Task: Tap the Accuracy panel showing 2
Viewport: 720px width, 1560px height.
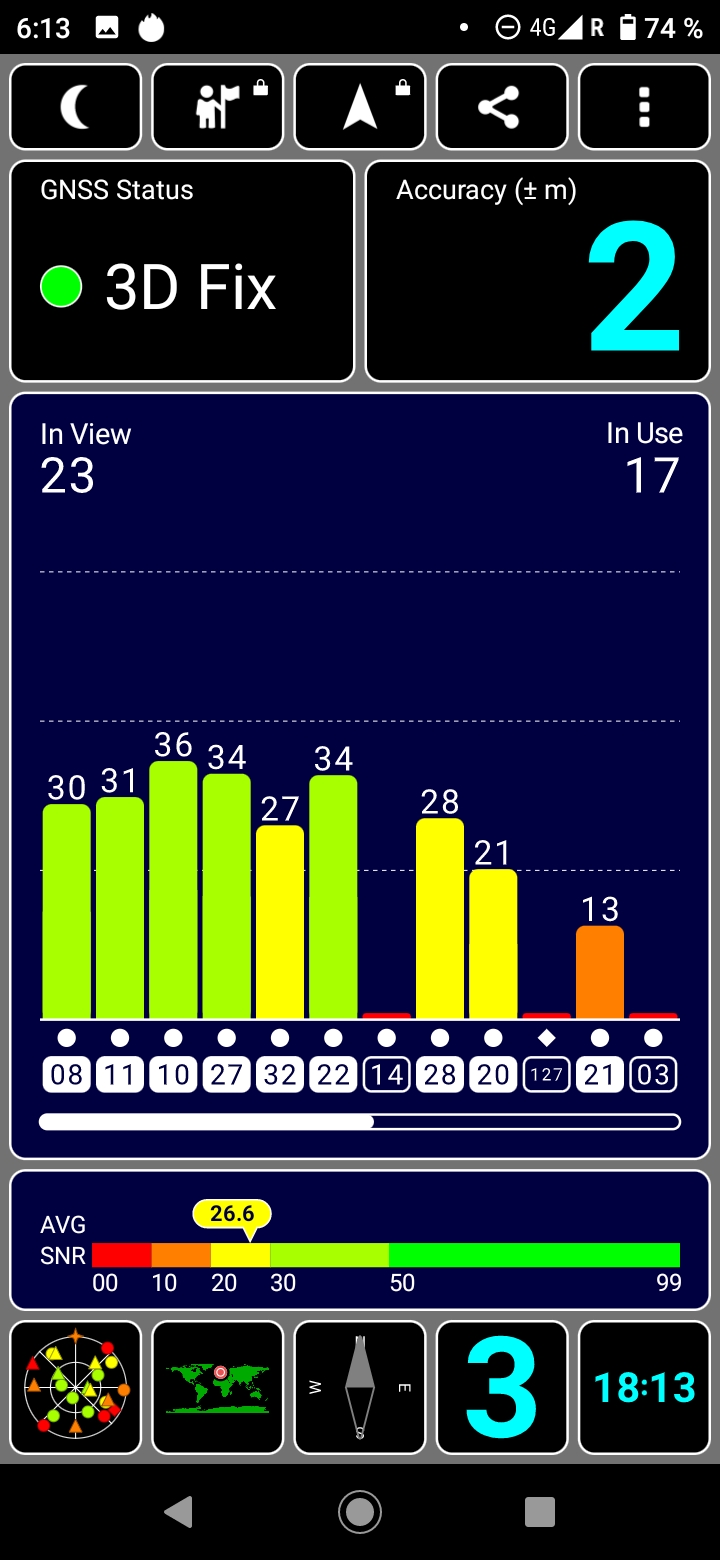Action: tap(538, 271)
